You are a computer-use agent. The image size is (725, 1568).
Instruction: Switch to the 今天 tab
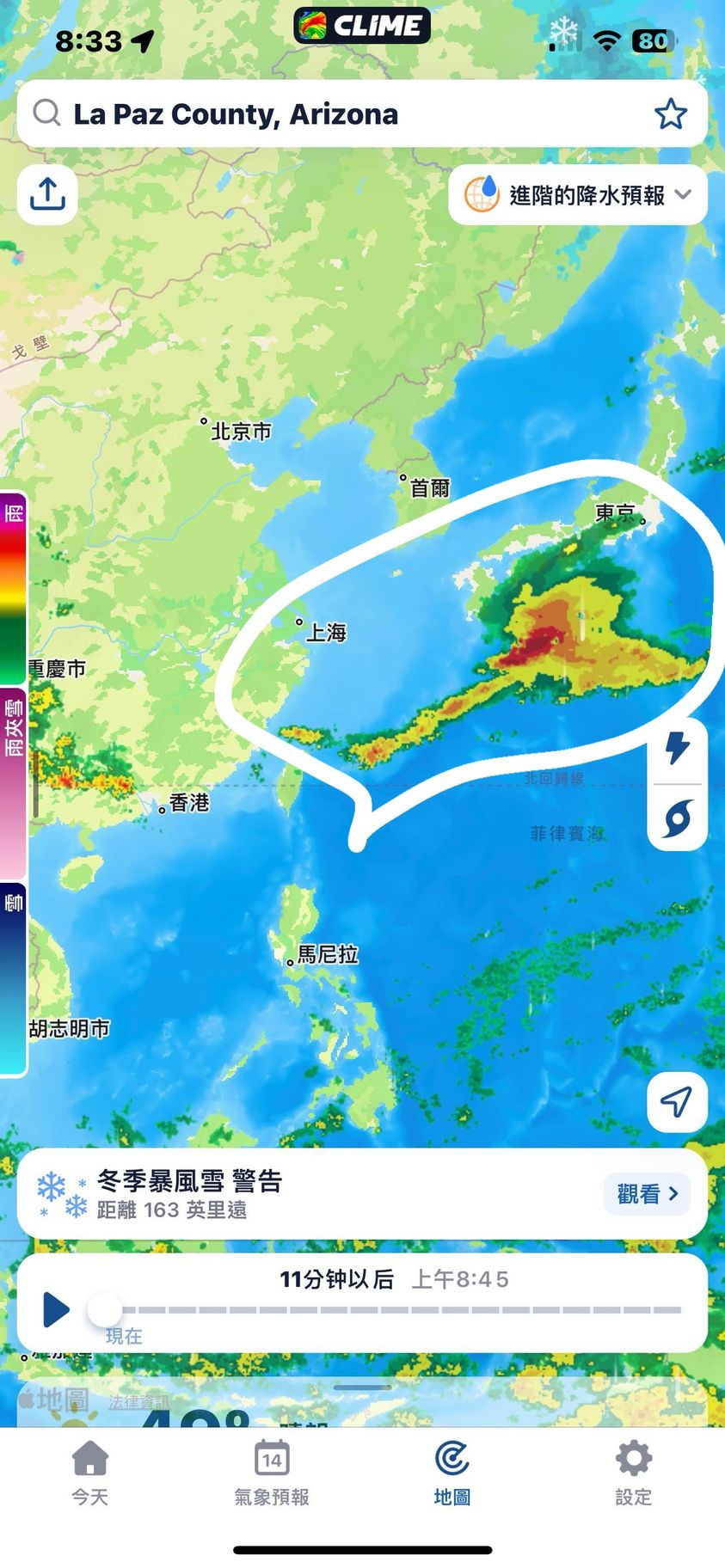point(90,1473)
